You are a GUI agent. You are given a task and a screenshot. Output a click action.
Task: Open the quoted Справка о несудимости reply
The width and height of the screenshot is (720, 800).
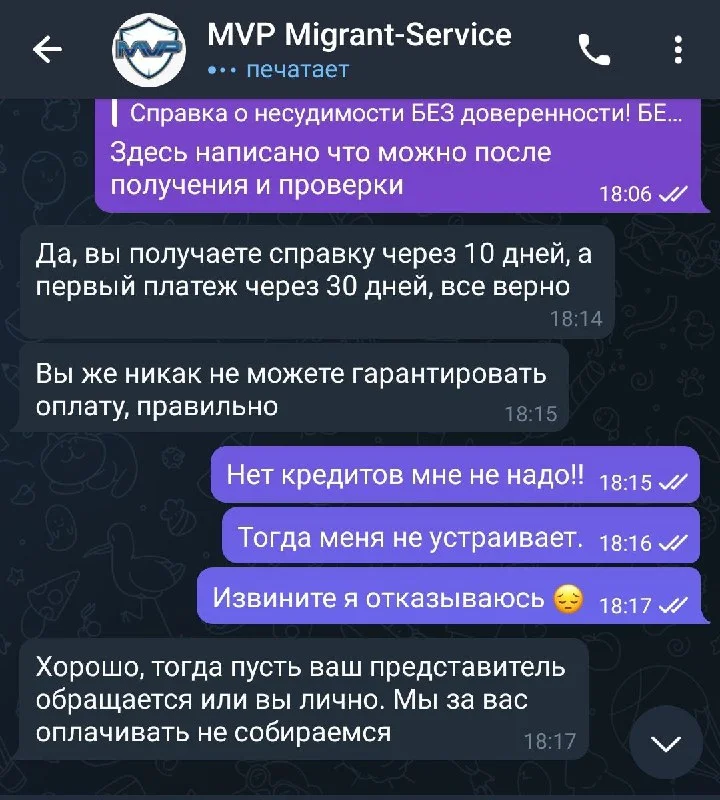point(400,113)
